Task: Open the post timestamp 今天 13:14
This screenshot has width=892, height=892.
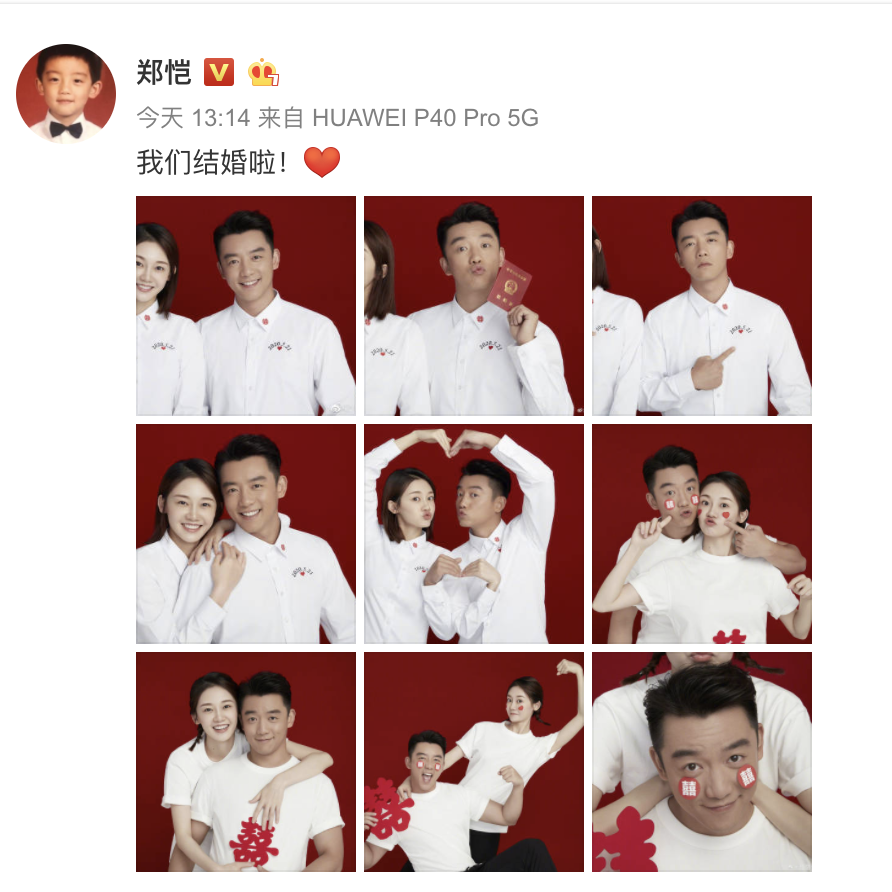Action: pyautogui.click(x=193, y=118)
